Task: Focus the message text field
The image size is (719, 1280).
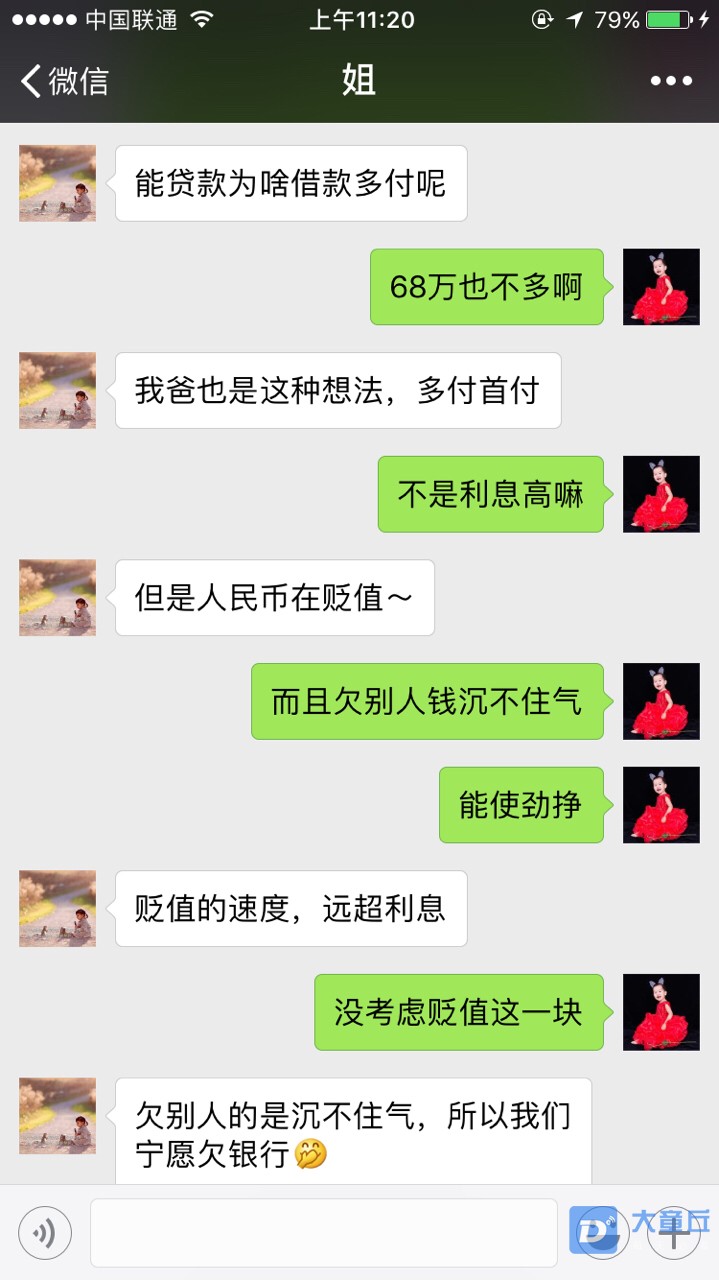Action: [x=322, y=1233]
